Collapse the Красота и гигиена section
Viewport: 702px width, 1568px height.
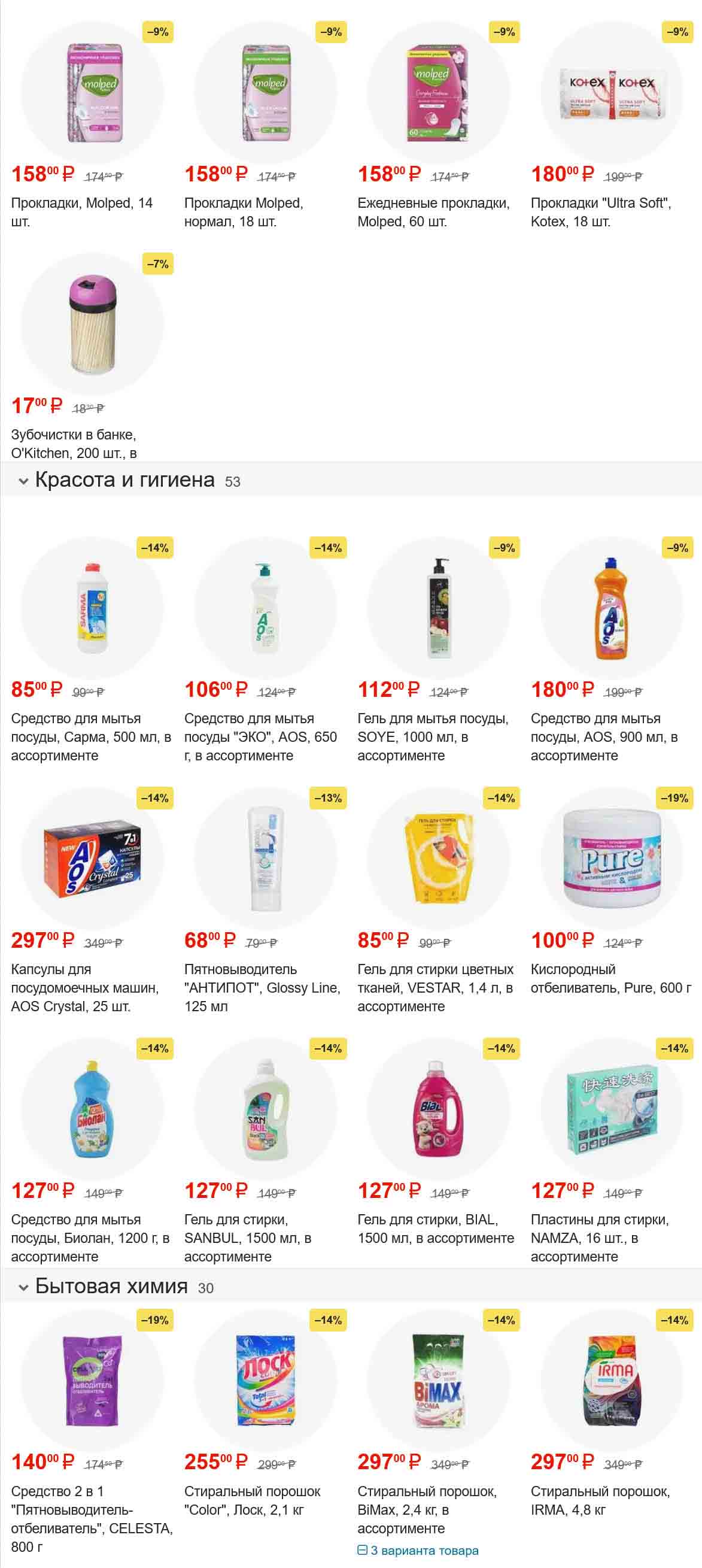(x=24, y=481)
